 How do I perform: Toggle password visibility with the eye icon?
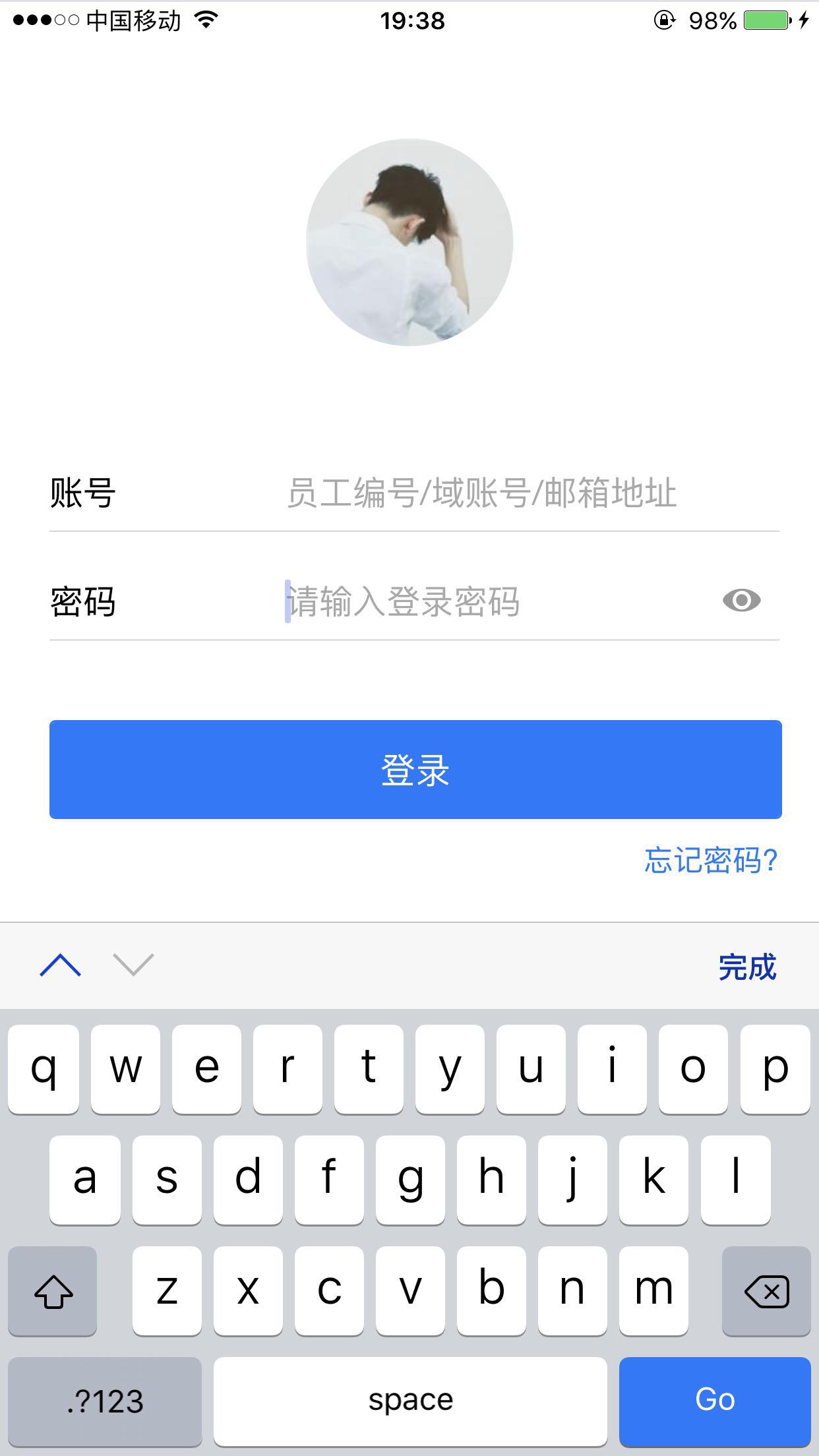[741, 601]
